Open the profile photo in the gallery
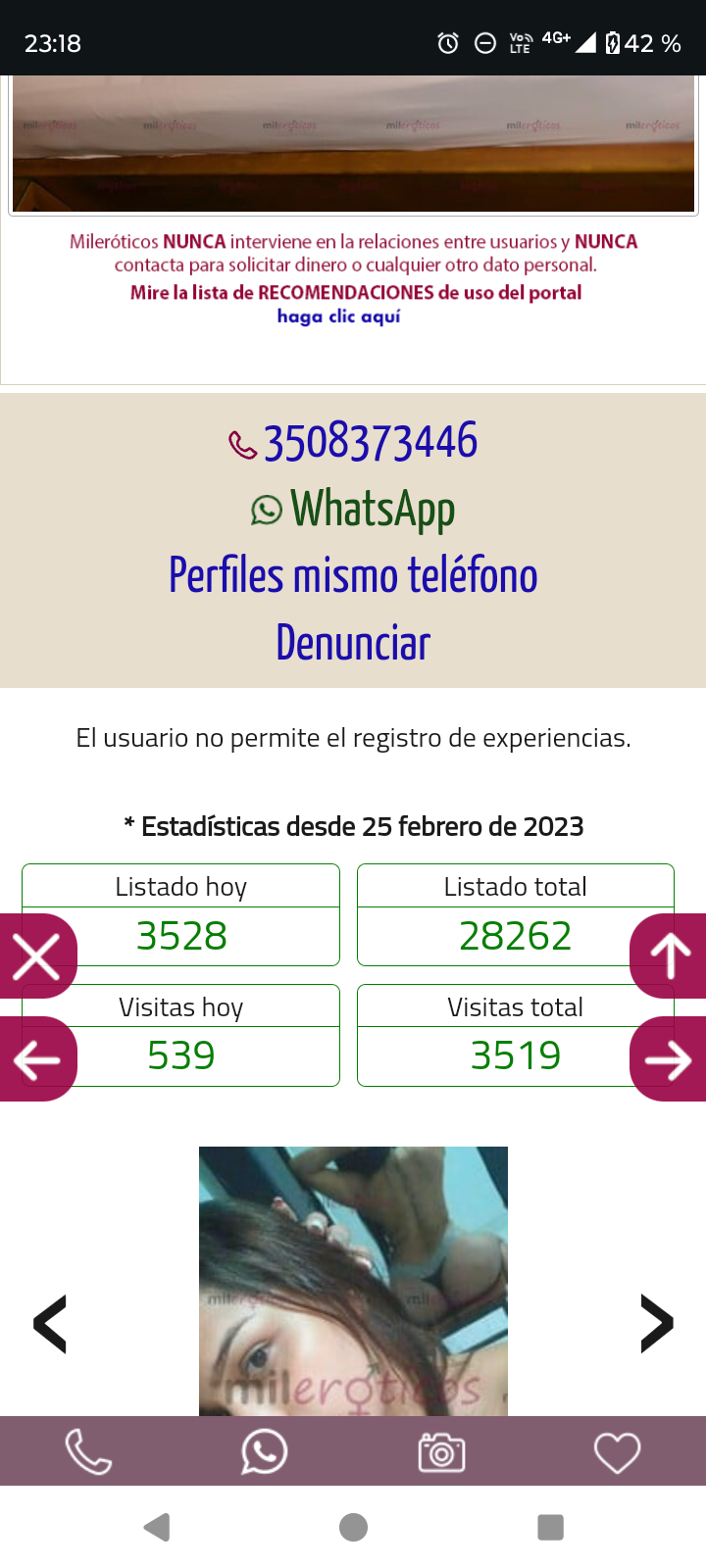Viewport: 706px width, 1568px height. click(x=353, y=1281)
